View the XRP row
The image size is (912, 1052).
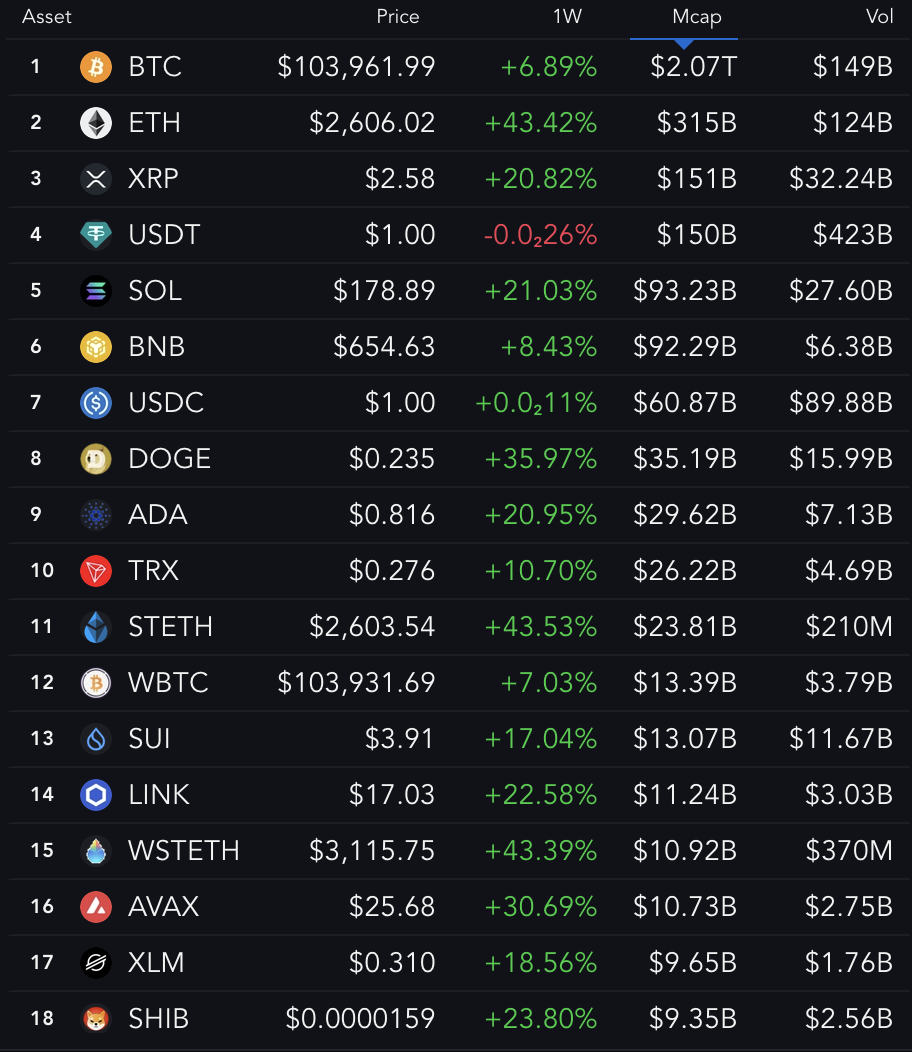[x=153, y=179]
